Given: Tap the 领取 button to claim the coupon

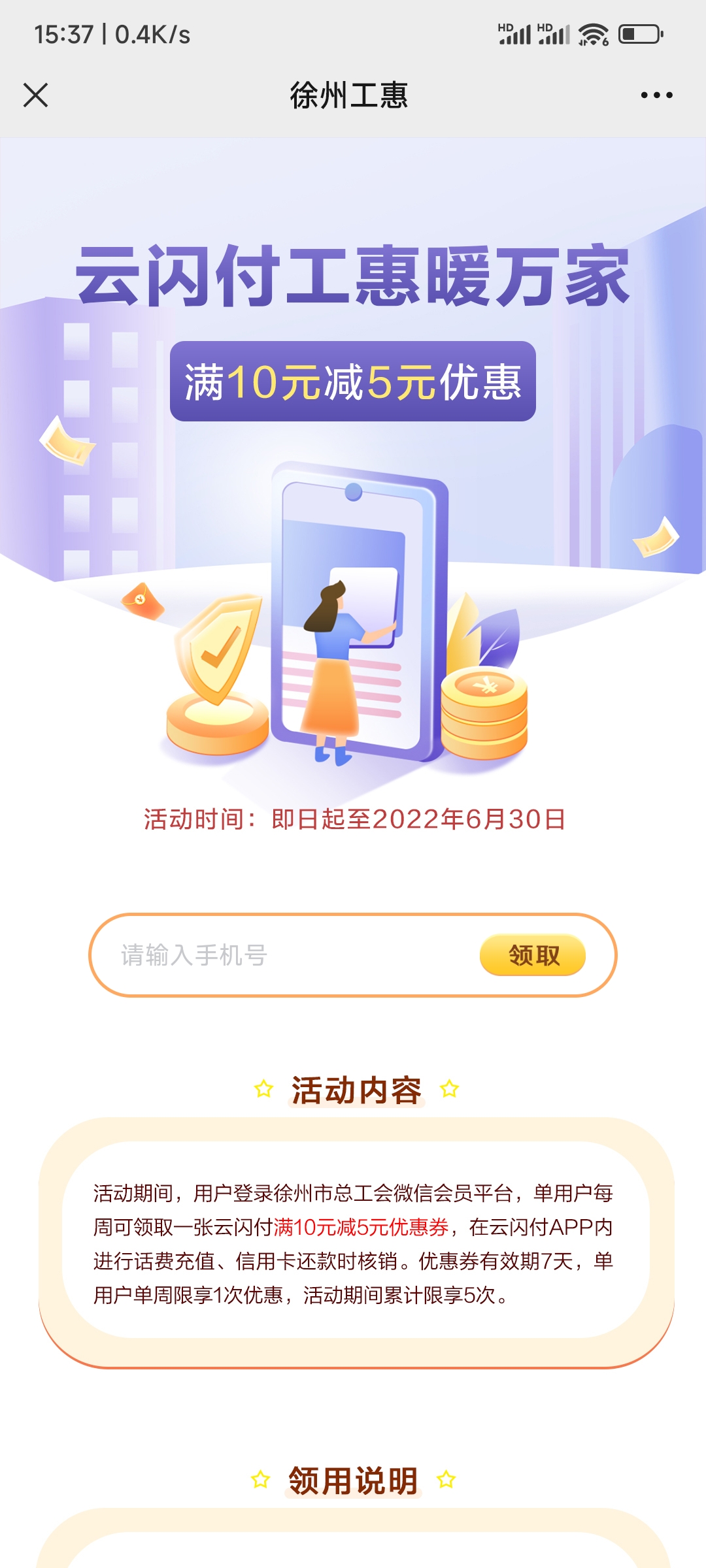Looking at the screenshot, I should [x=533, y=955].
